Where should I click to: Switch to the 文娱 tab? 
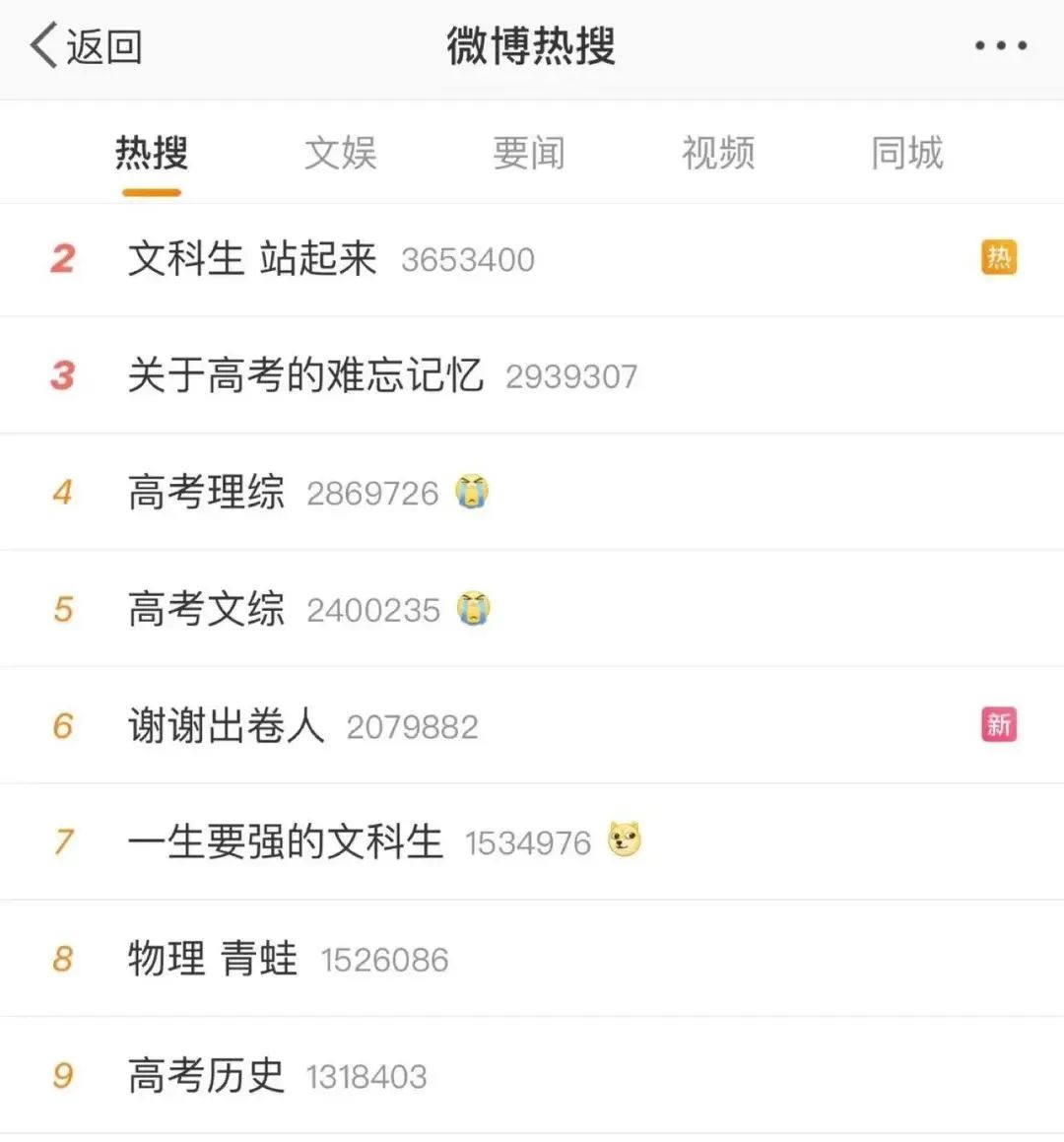pos(340,154)
